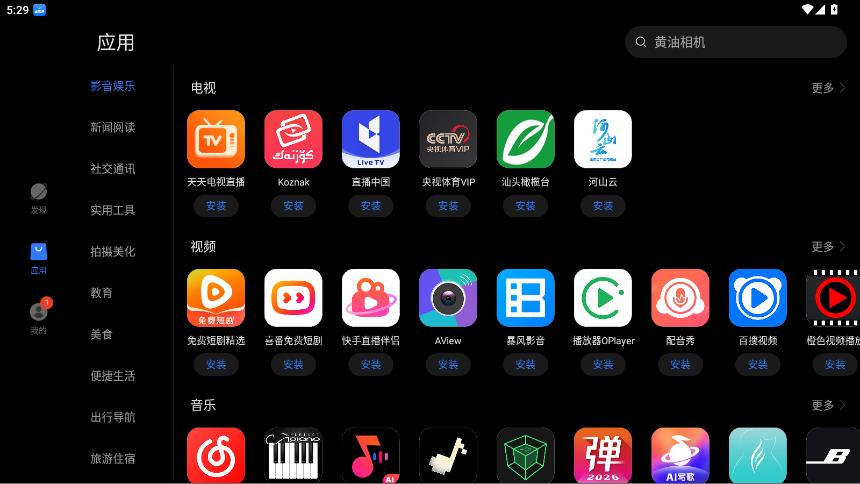
Task: Show more apps in the 视频 section
Action: click(828, 247)
